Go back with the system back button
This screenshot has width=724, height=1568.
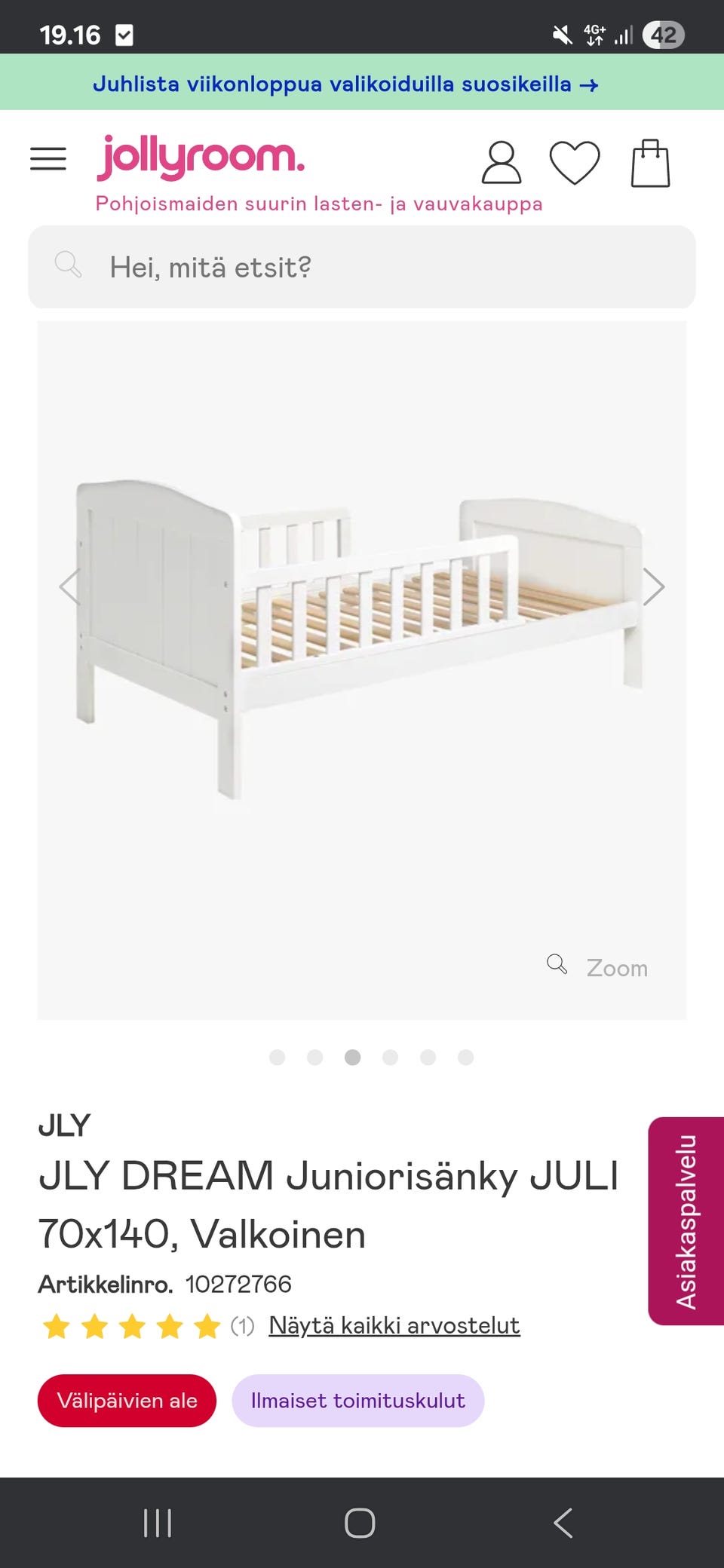point(563,1523)
